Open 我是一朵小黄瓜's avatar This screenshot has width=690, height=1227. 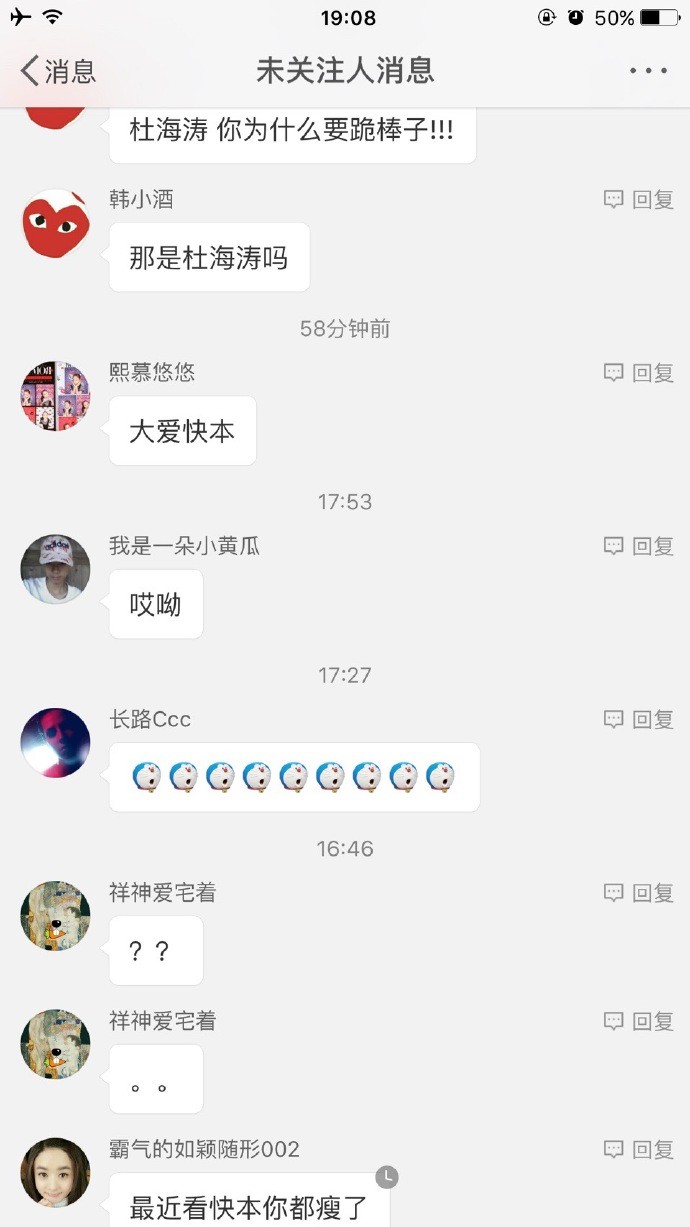56,569
